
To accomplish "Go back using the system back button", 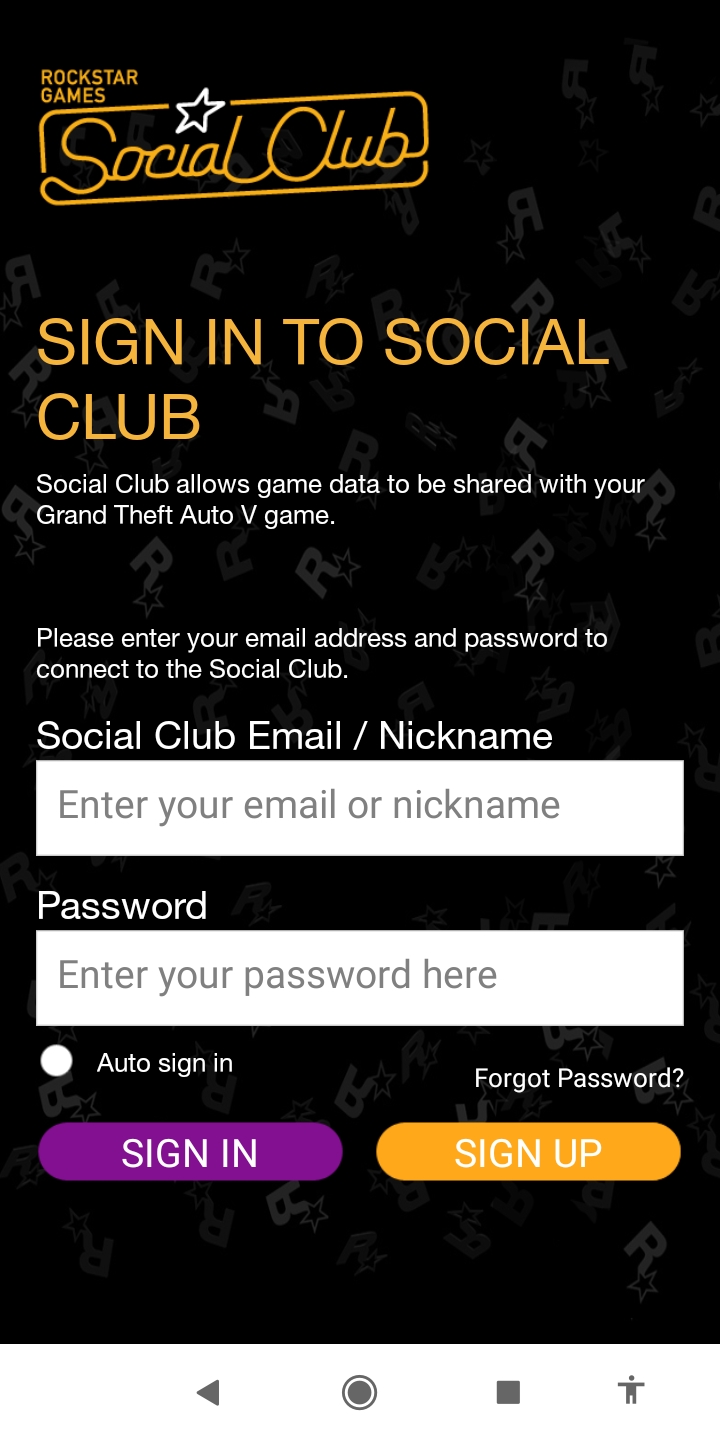I will coord(208,1391).
